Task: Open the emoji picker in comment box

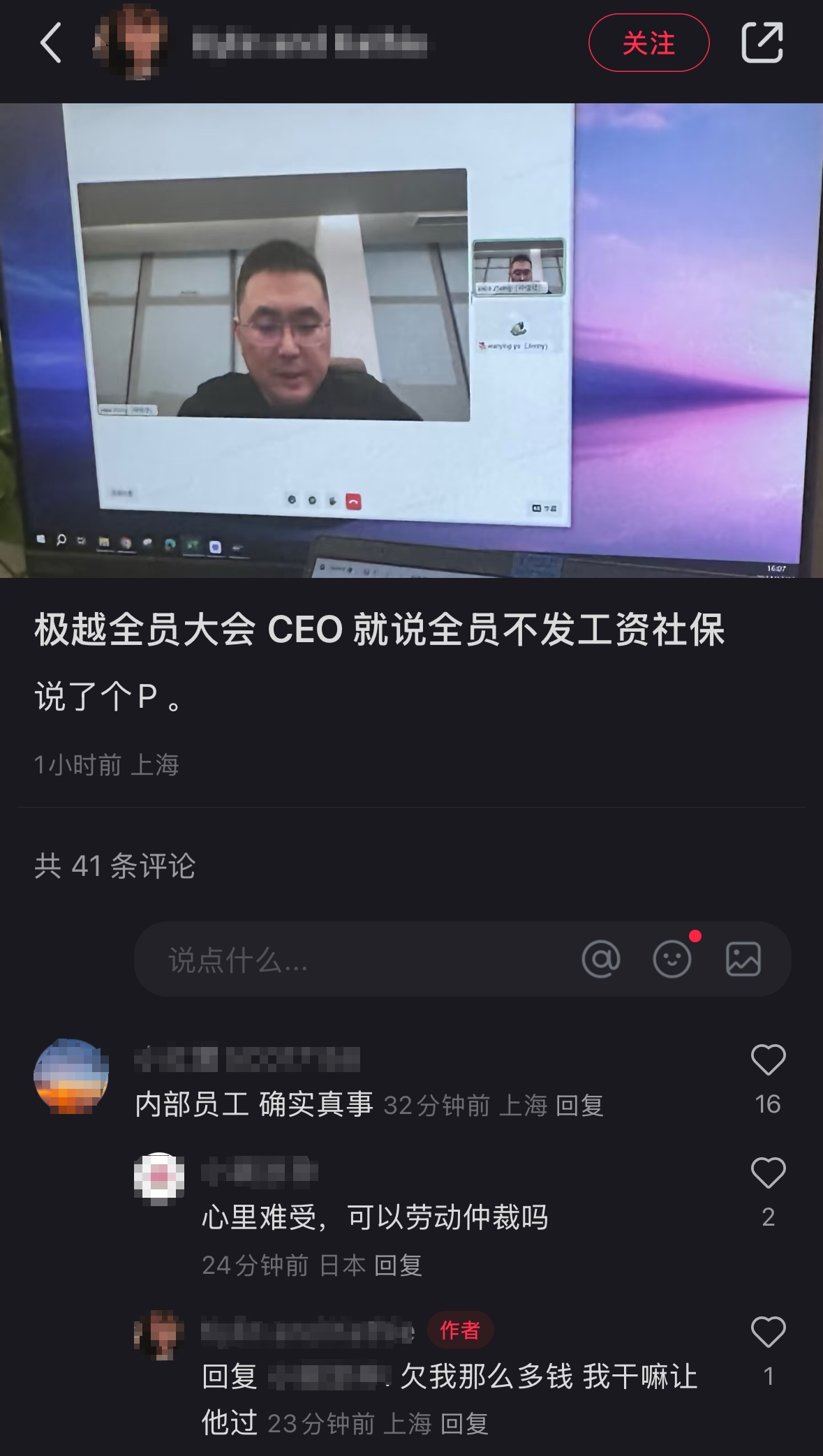Action: tap(672, 959)
